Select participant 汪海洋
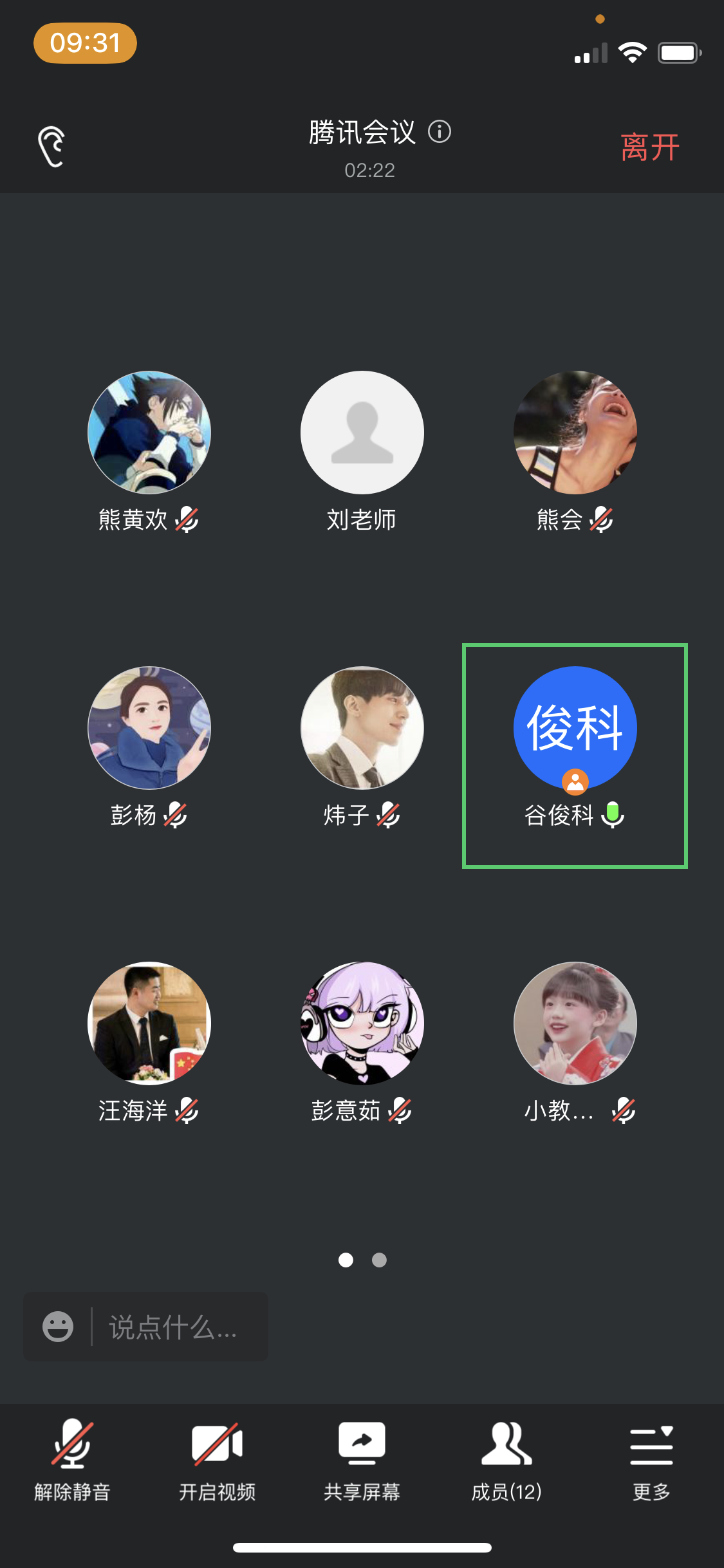This screenshot has width=724, height=1568. (149, 1023)
